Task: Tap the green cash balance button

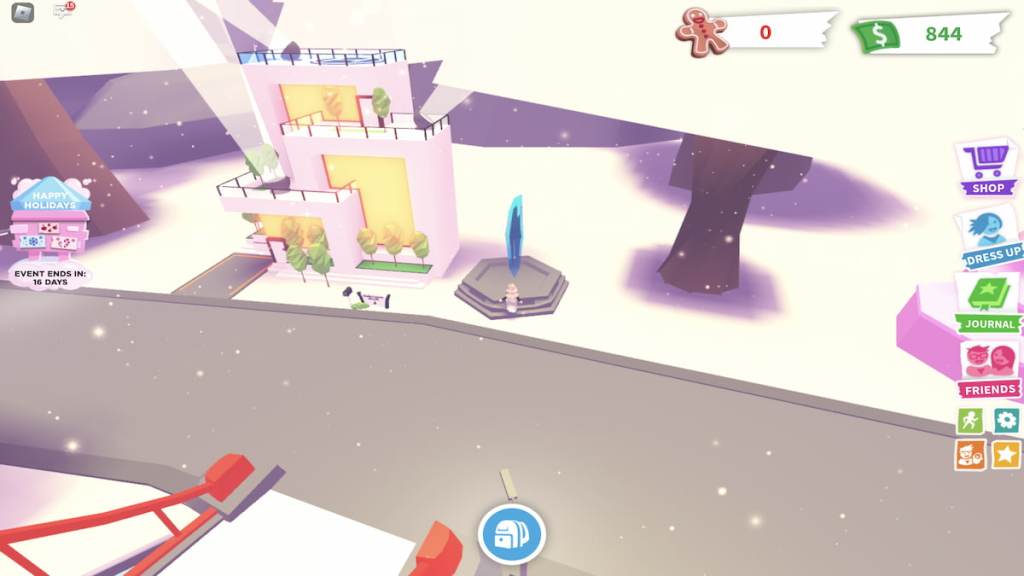Action: pyautogui.click(x=930, y=34)
